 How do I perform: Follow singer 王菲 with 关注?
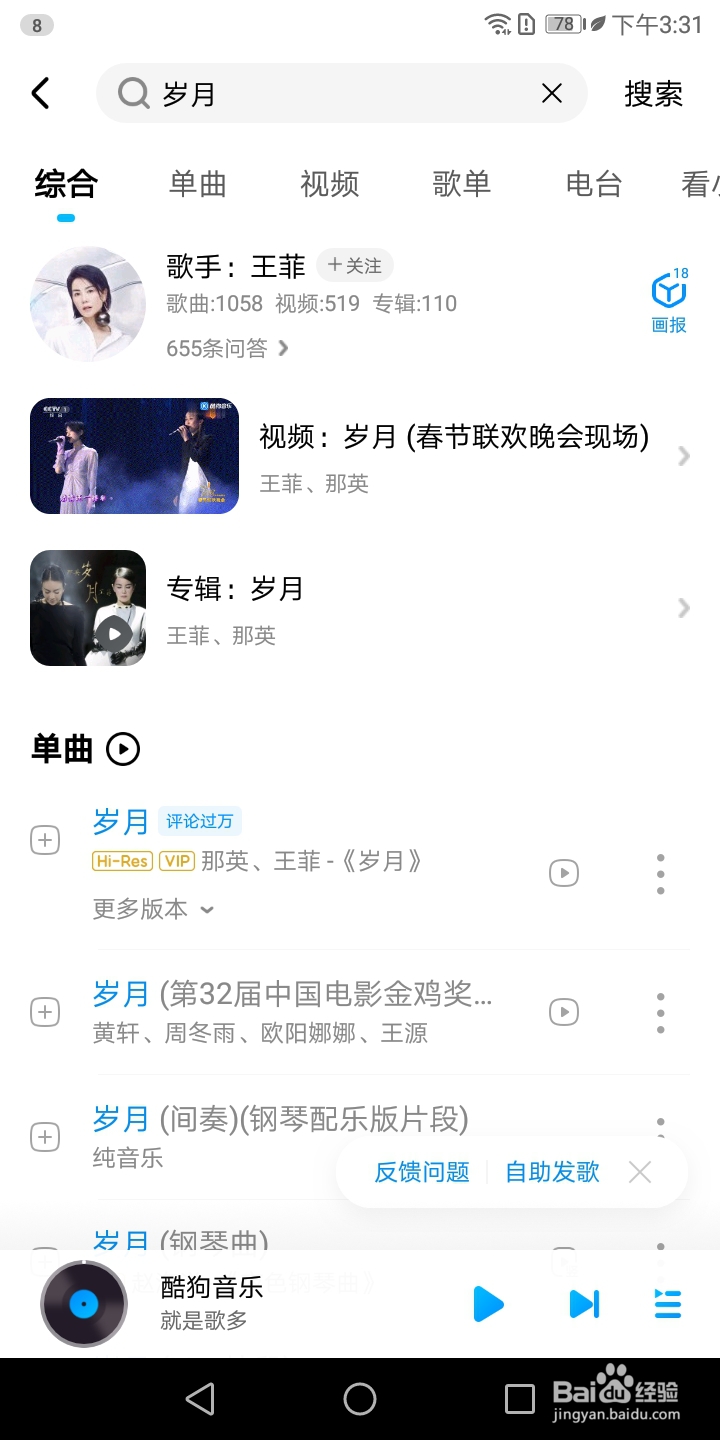coord(355,266)
